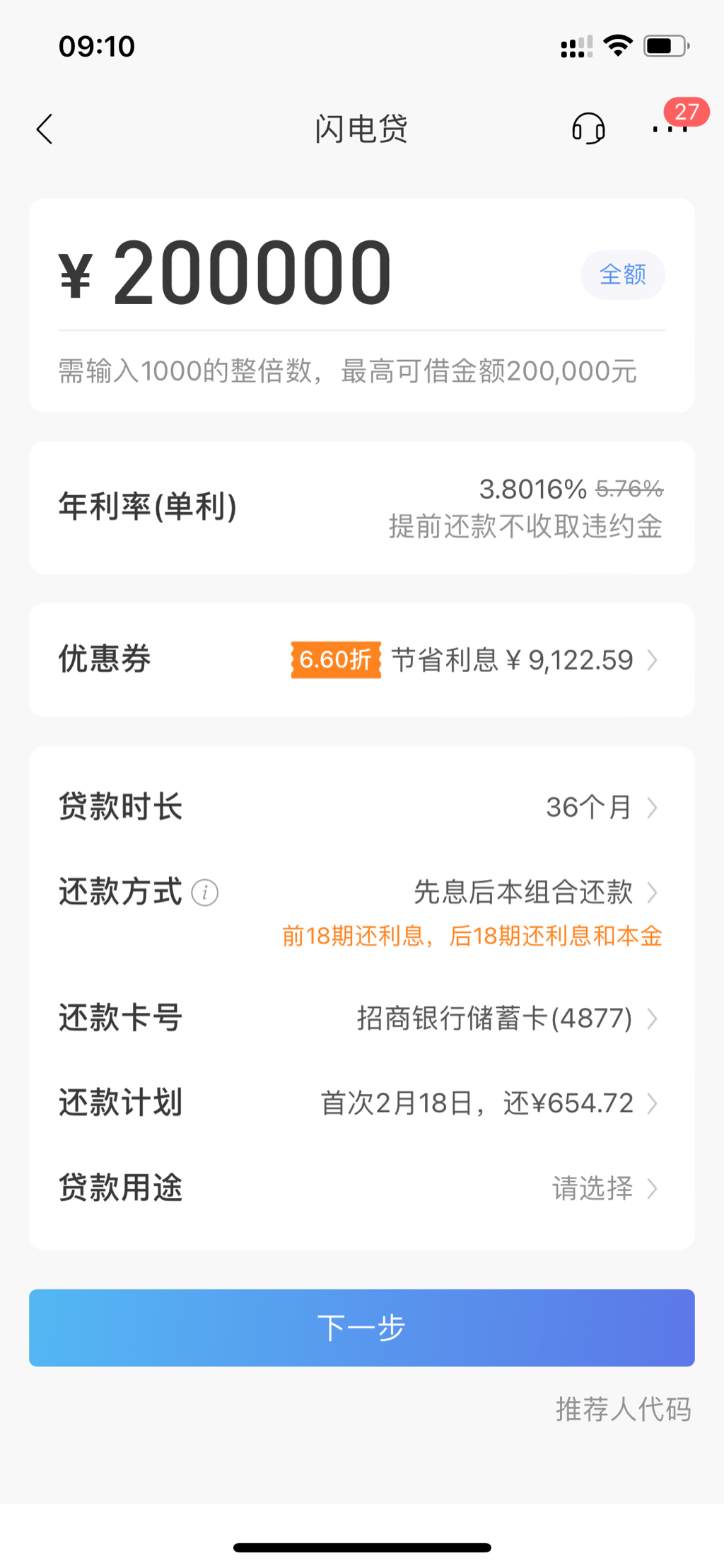724x1568 pixels.
Task: Open the customer service headset icon
Action: pyautogui.click(x=588, y=129)
